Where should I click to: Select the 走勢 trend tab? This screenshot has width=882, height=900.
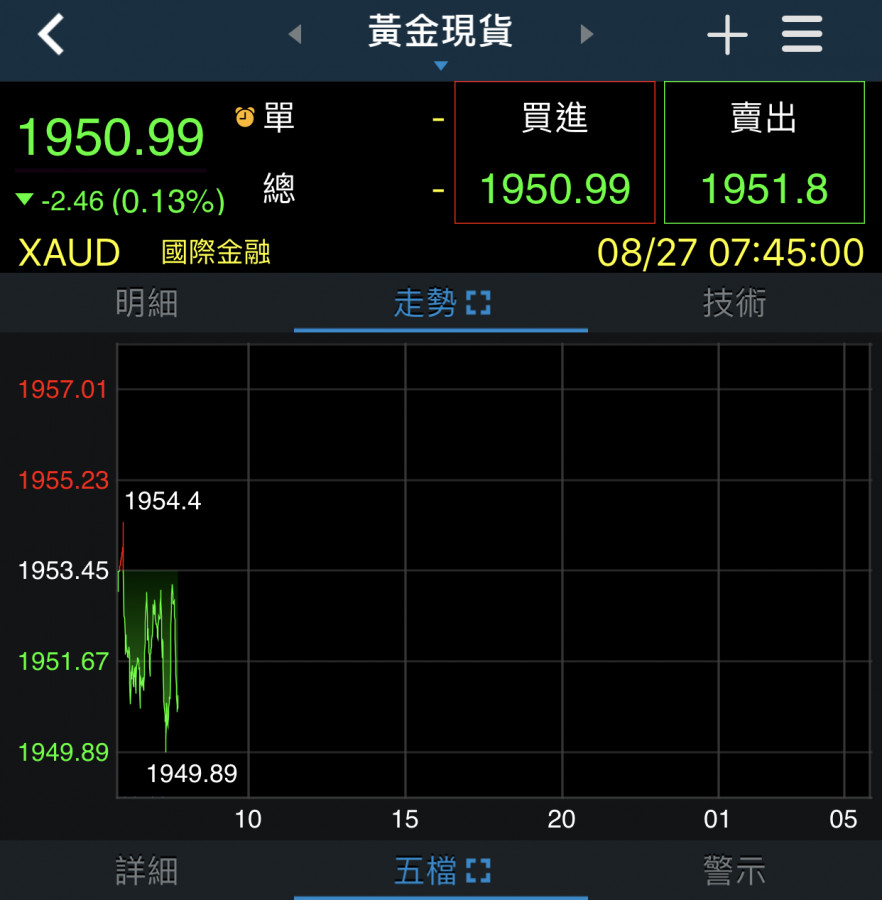pos(441,303)
